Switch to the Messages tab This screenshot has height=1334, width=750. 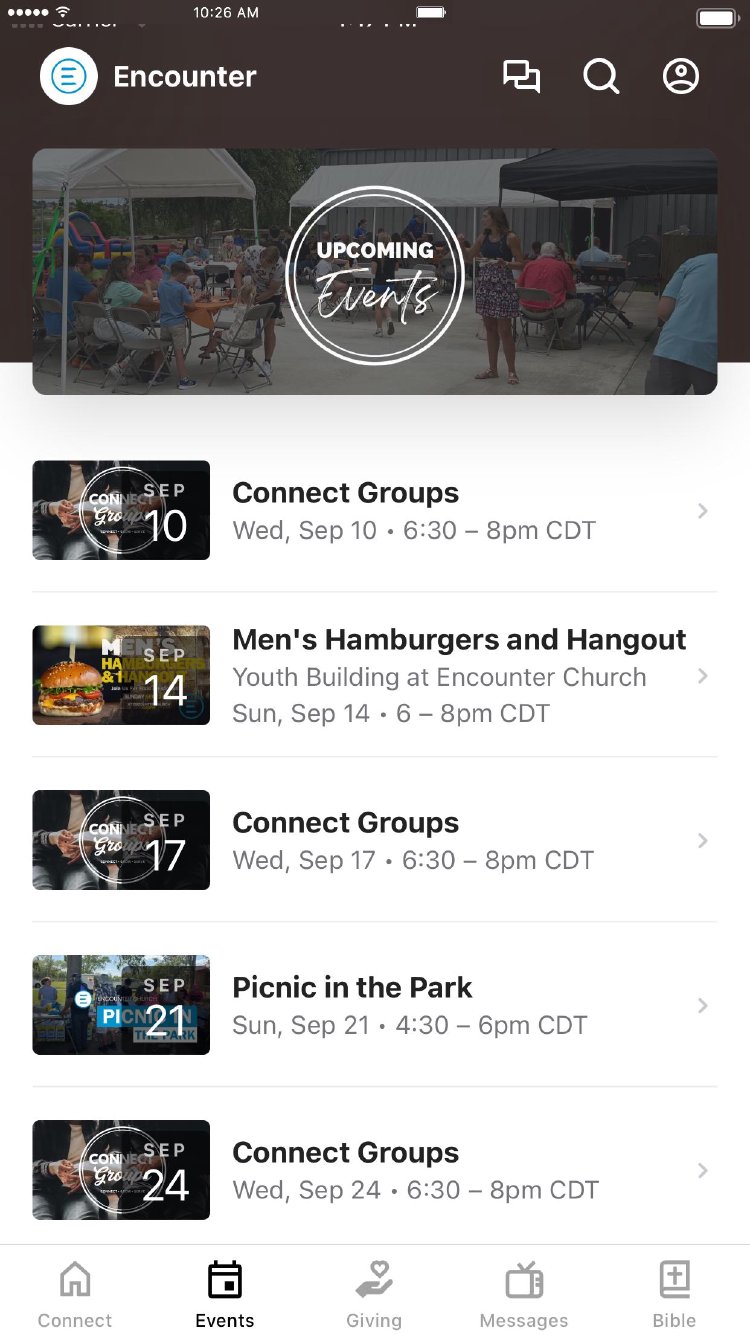tap(524, 1294)
